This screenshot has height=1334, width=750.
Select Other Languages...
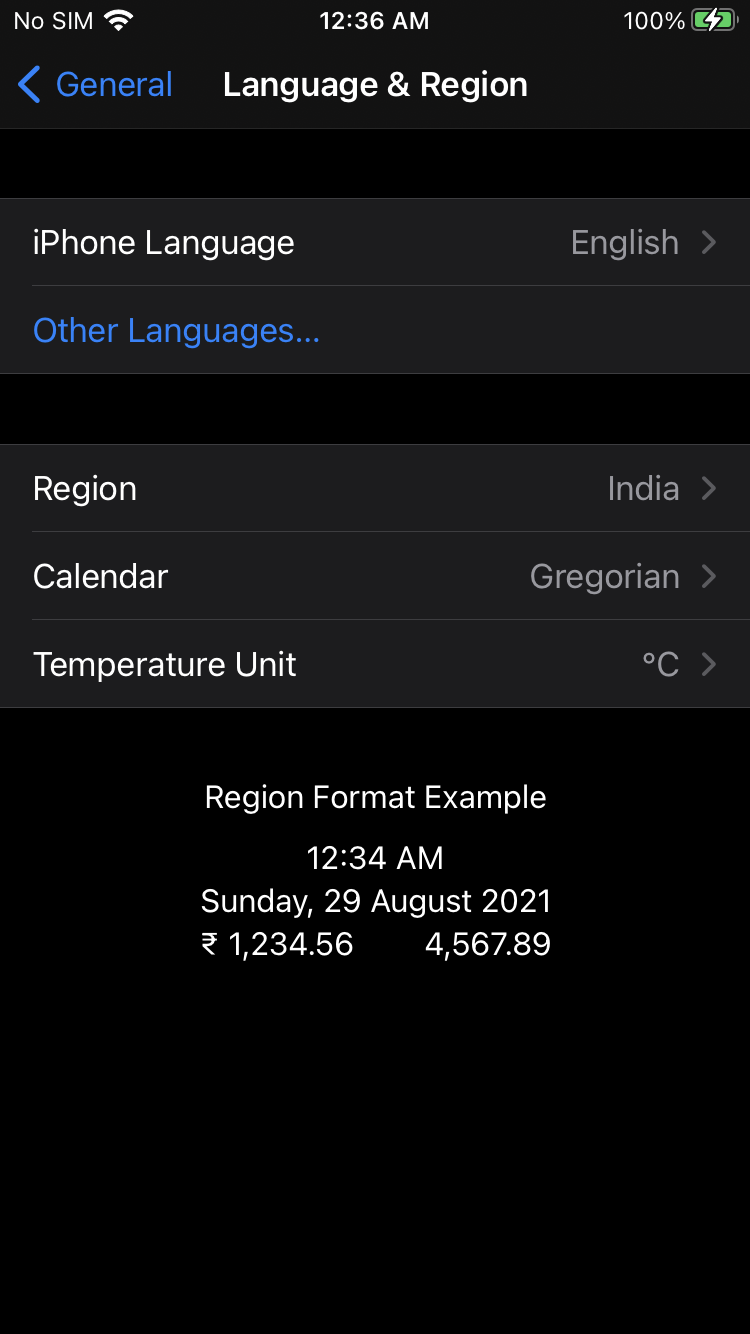click(x=176, y=330)
